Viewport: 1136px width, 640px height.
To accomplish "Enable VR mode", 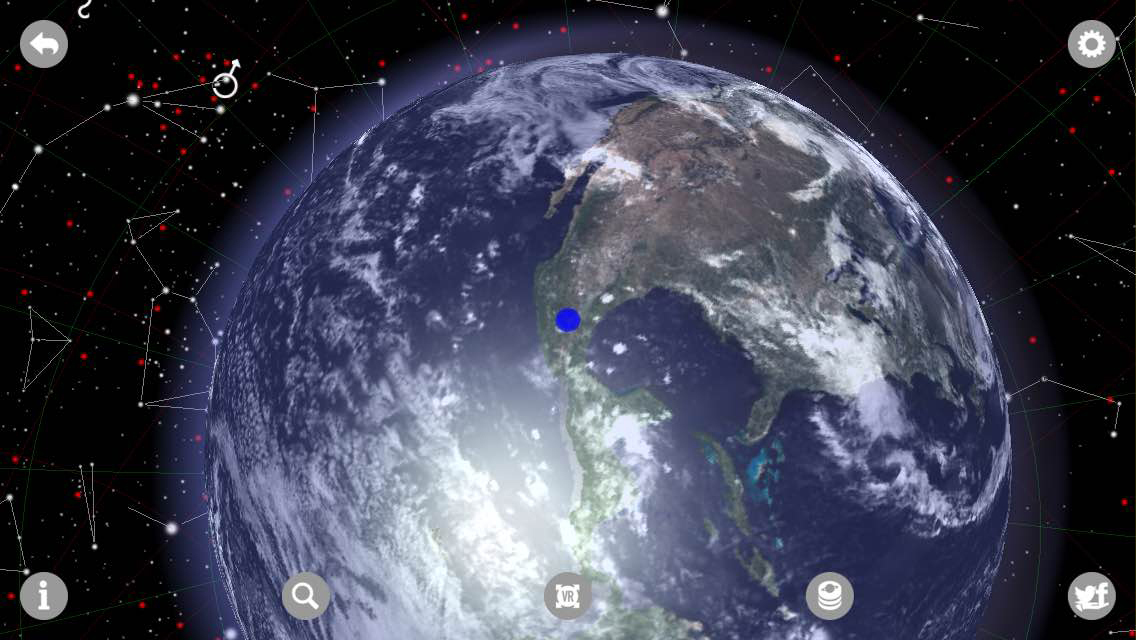I will tap(567, 596).
